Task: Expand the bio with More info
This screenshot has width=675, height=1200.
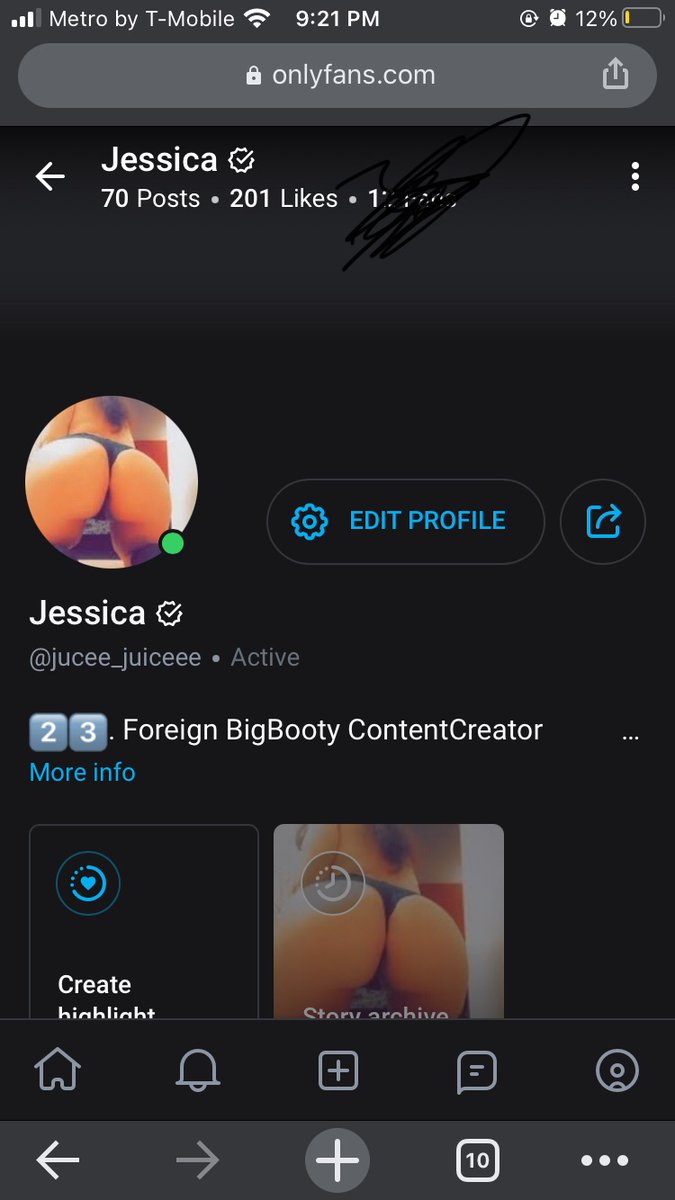Action: pyautogui.click(x=82, y=772)
